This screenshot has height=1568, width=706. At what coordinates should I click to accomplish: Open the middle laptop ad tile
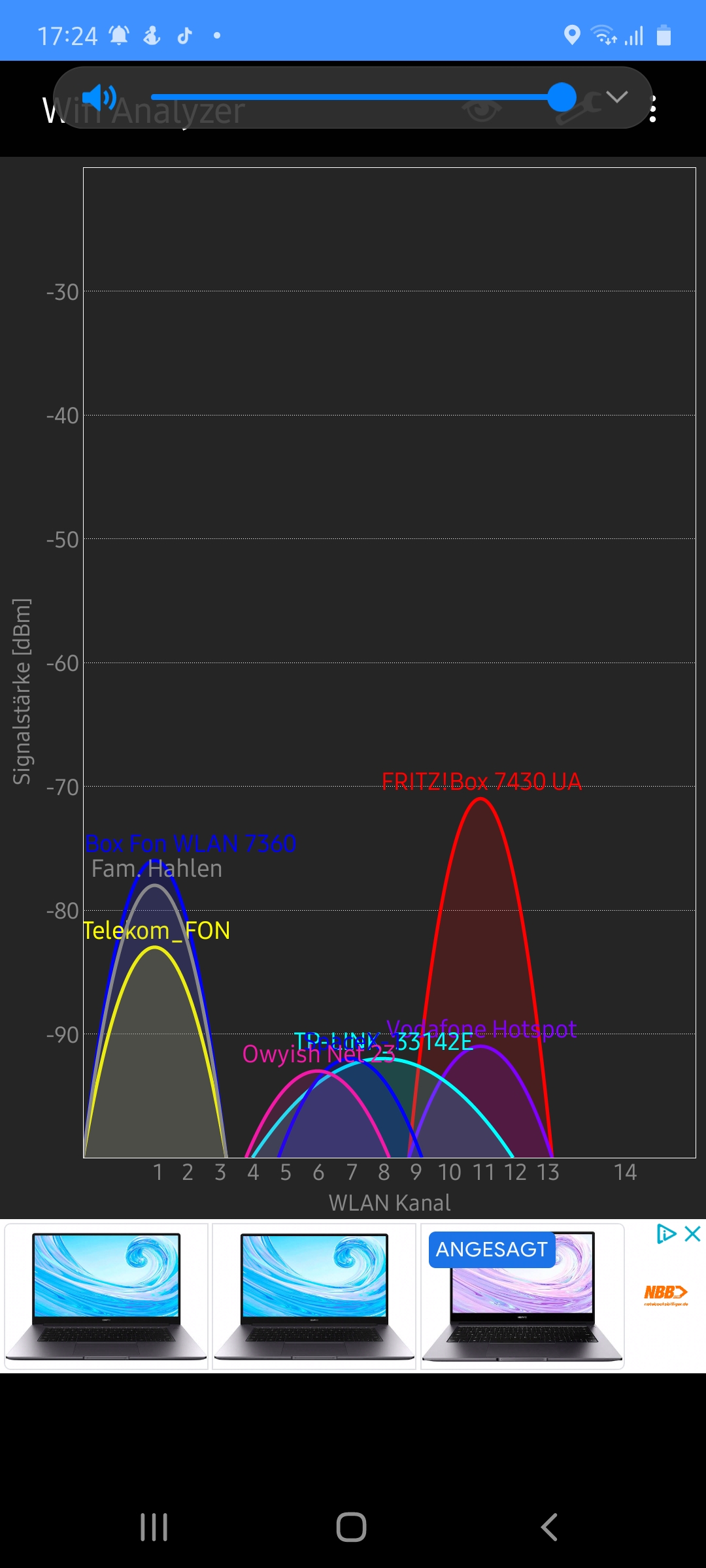point(314,1296)
